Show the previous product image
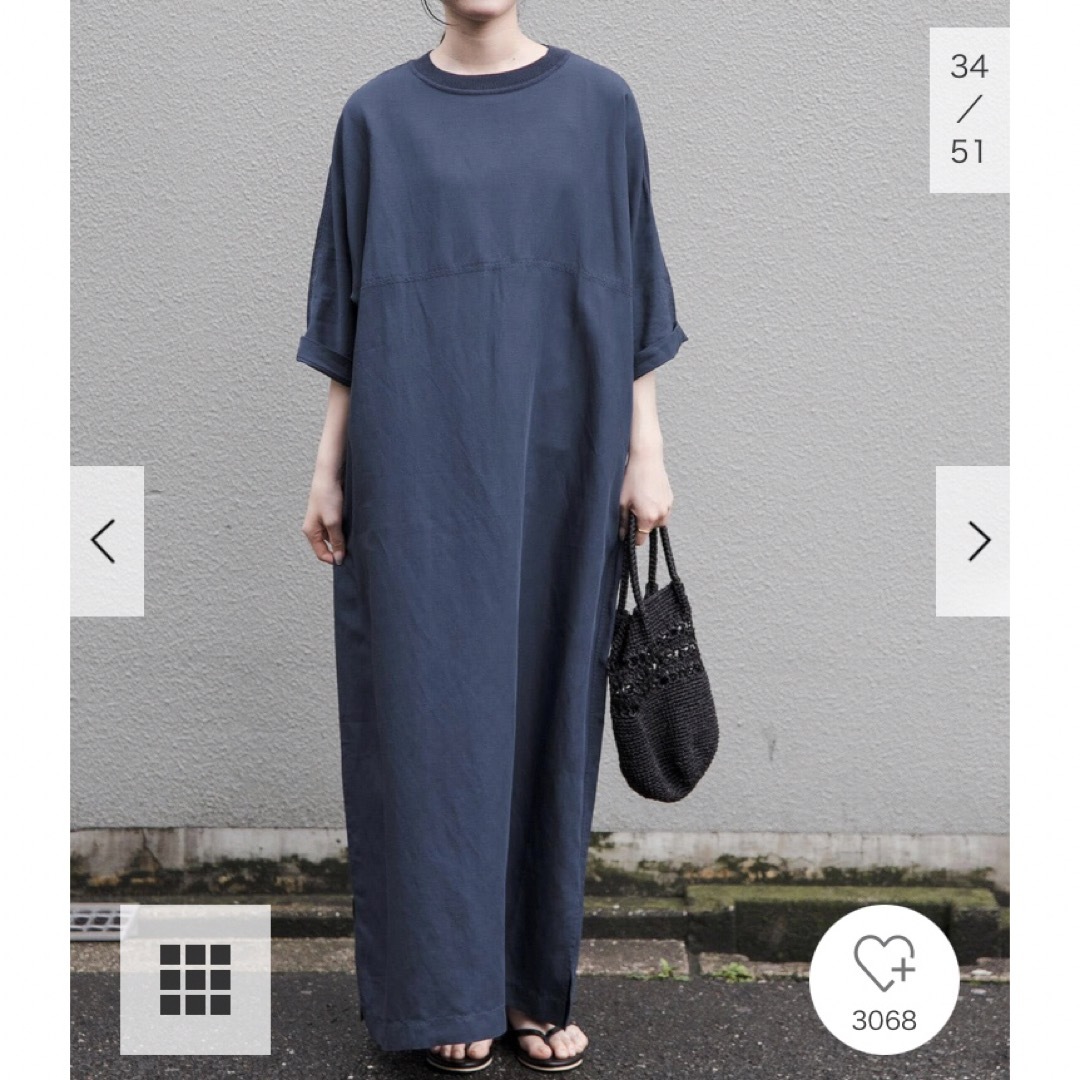Viewport: 1080px width, 1080px height. [106, 541]
